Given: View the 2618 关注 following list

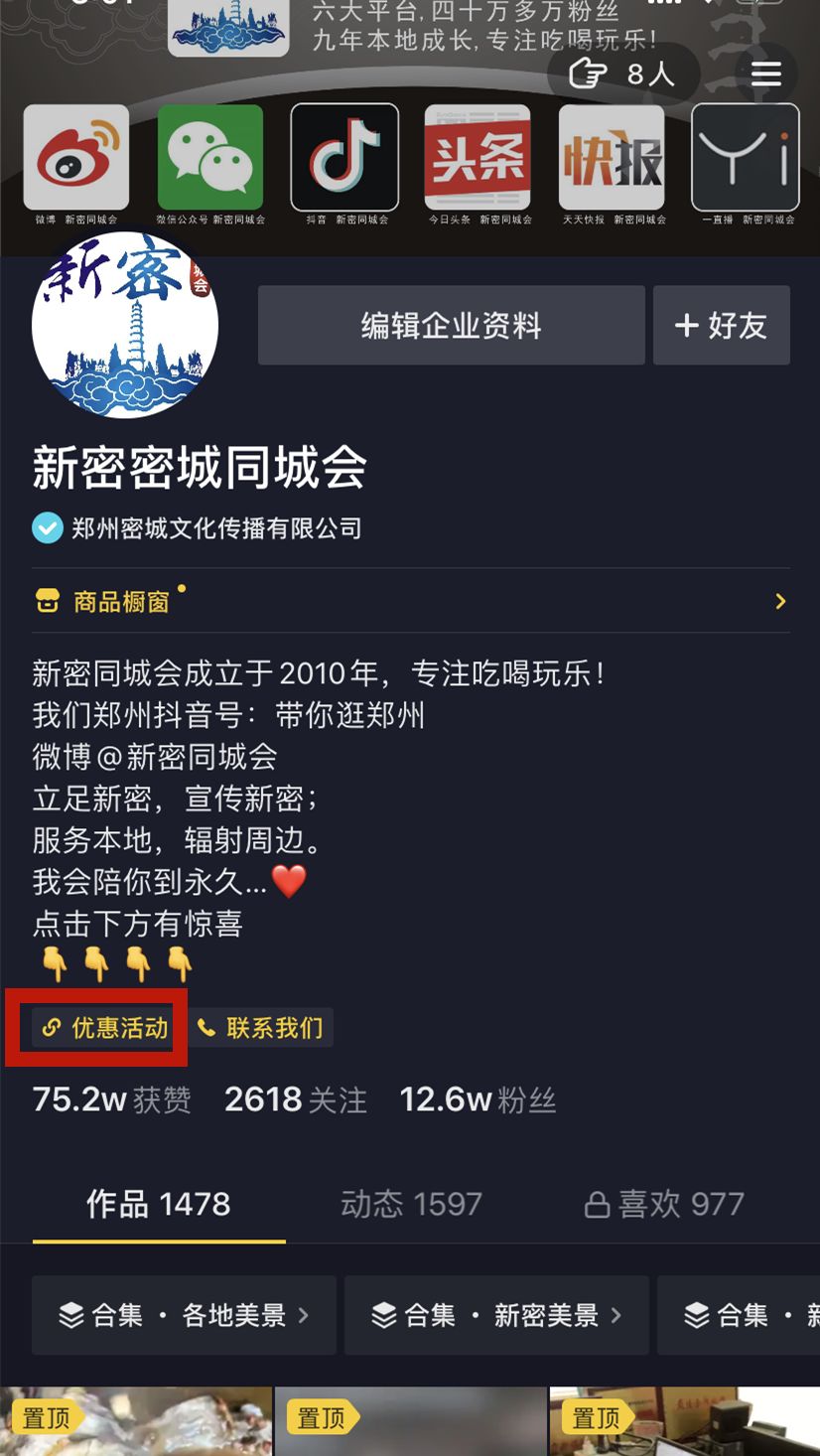Looking at the screenshot, I should click(x=295, y=1099).
